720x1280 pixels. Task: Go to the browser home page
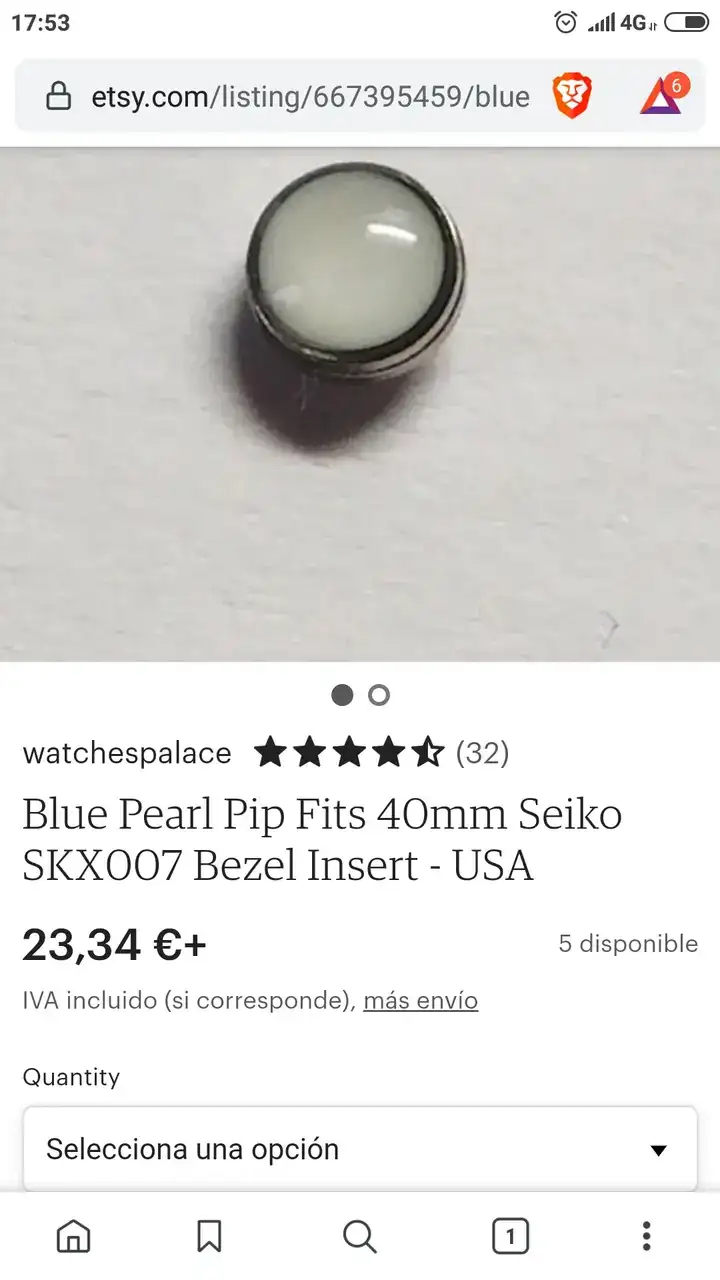point(72,1237)
